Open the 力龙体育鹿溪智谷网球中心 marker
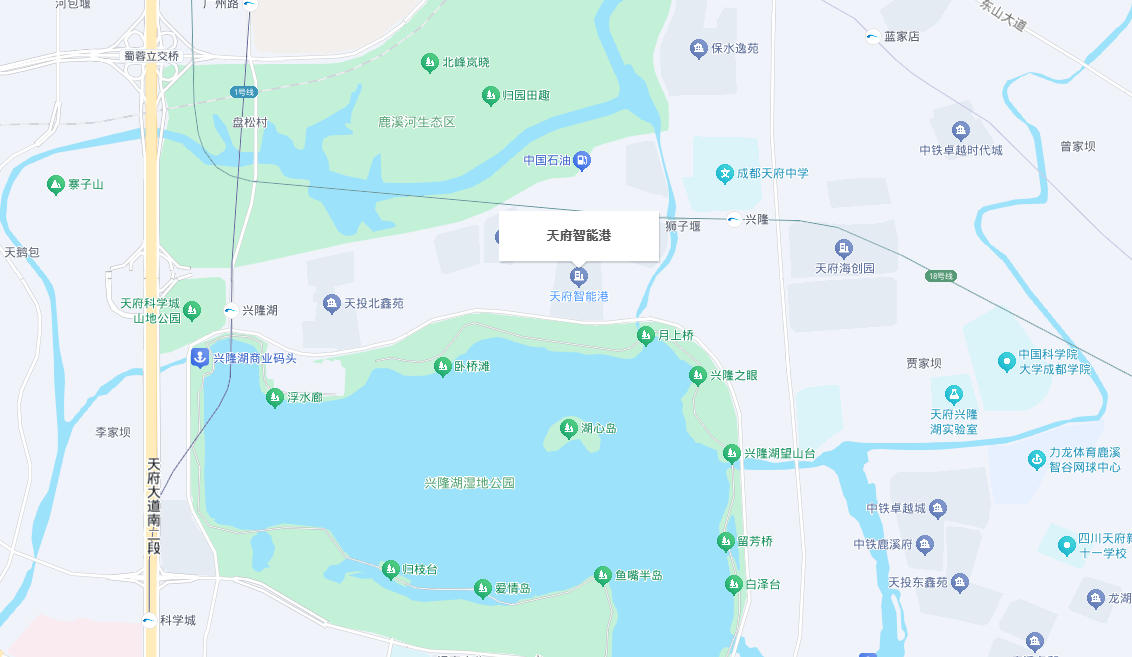The width and height of the screenshot is (1132, 657). [1036, 459]
